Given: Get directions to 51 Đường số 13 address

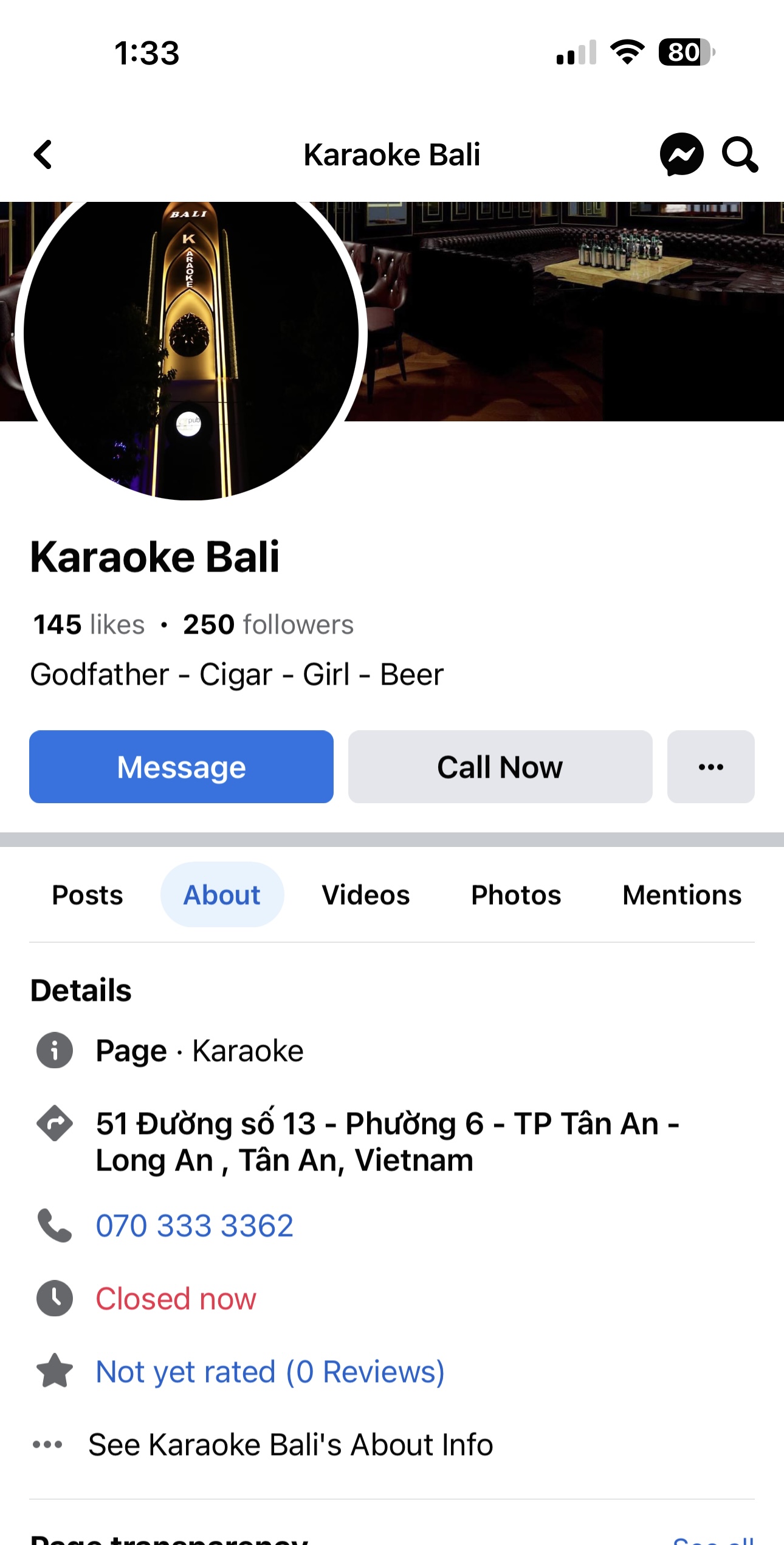Looking at the screenshot, I should (x=387, y=1142).
